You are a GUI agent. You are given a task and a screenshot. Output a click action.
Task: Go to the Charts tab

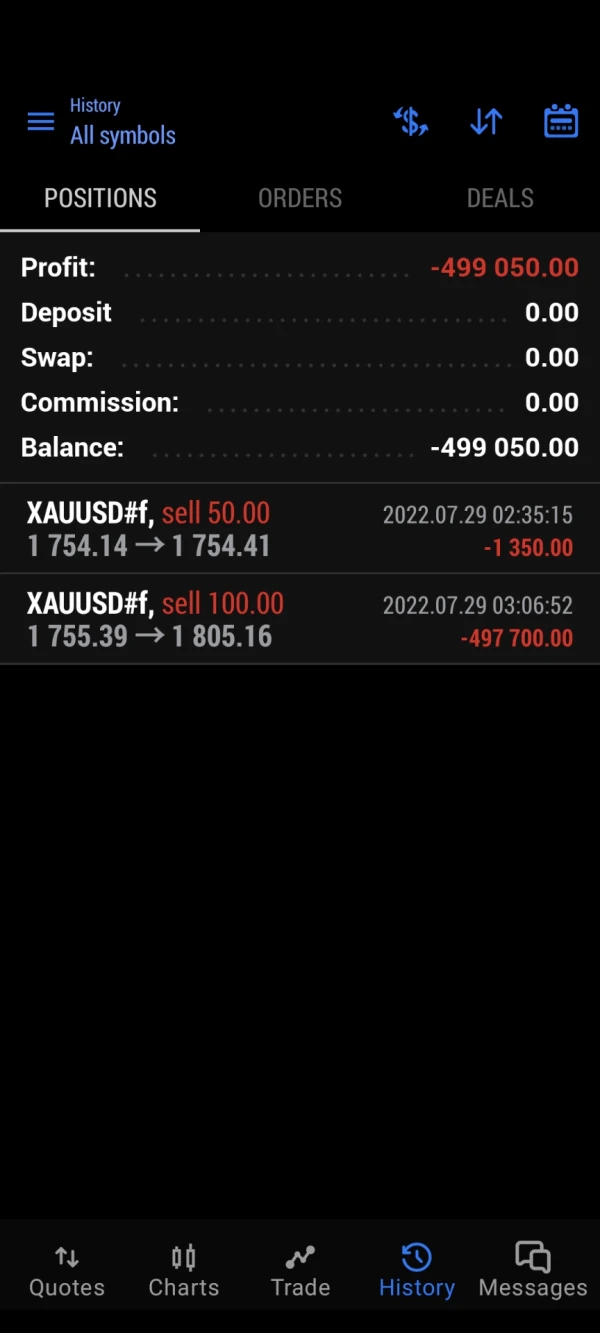coord(184,1271)
